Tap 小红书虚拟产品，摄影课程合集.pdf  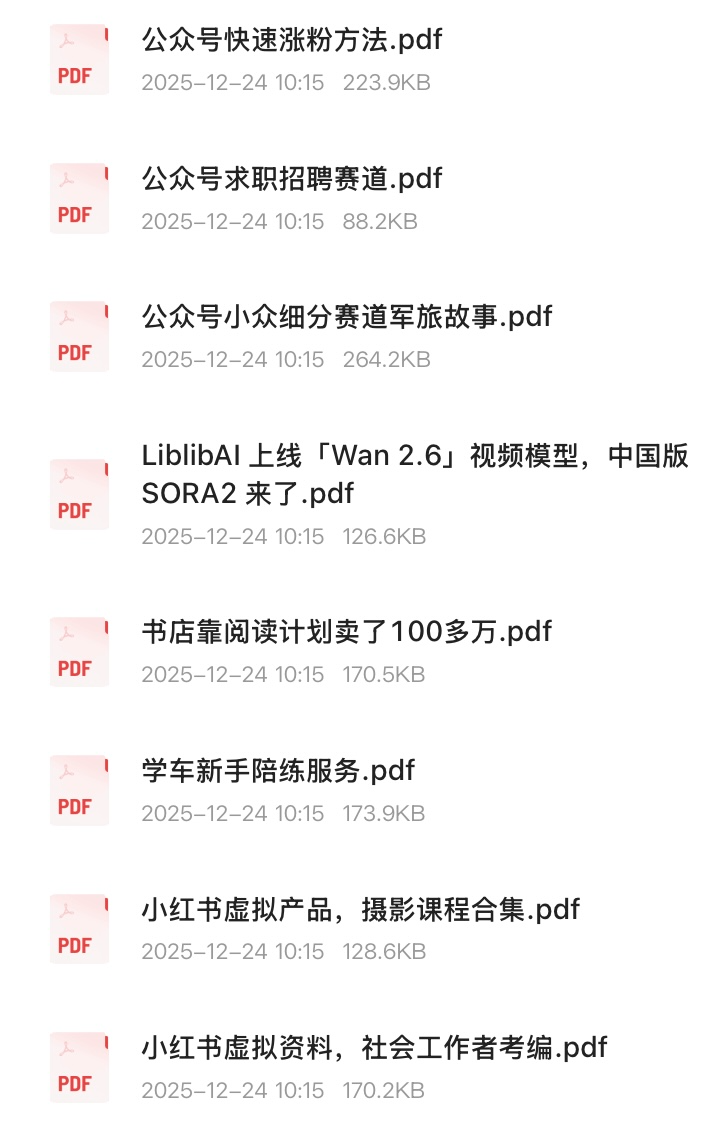click(361, 910)
